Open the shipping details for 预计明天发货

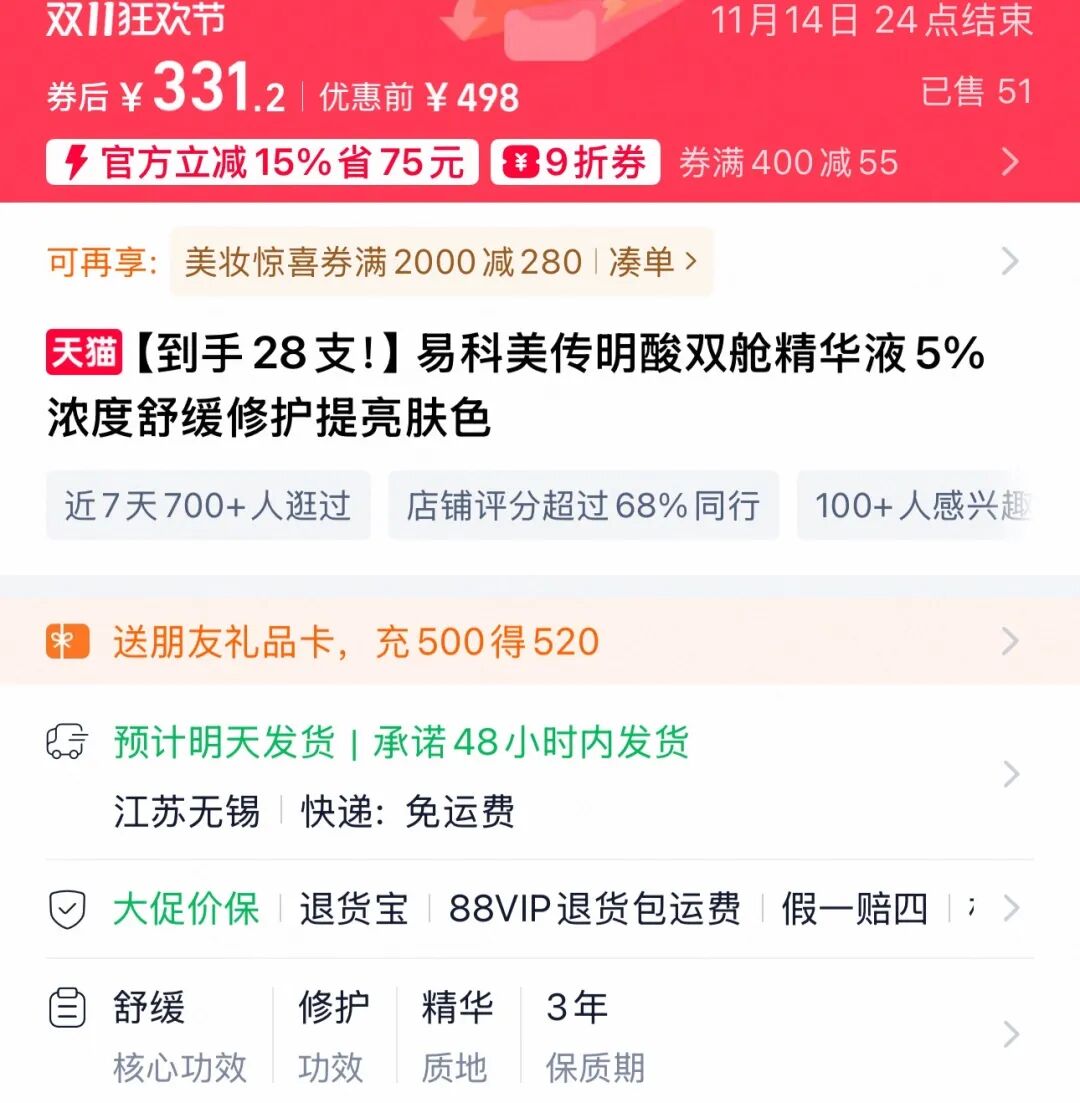[x=540, y=775]
